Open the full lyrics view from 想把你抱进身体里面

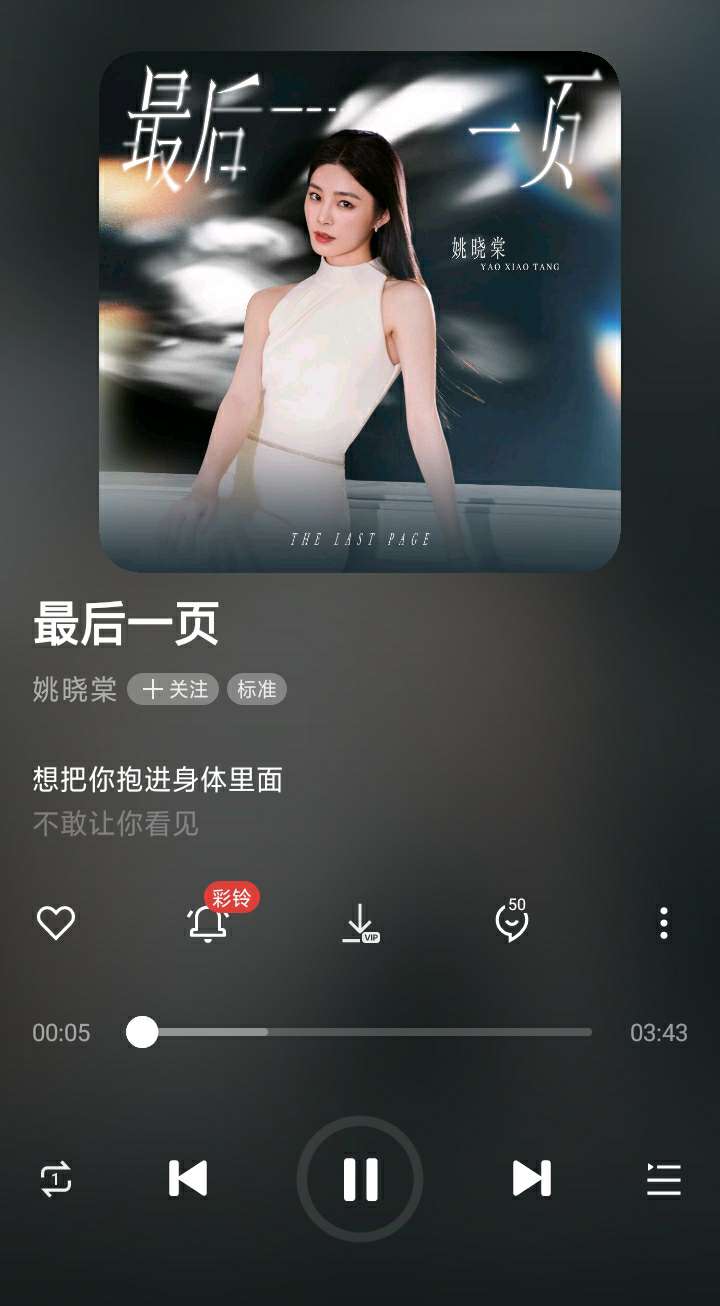coord(158,779)
